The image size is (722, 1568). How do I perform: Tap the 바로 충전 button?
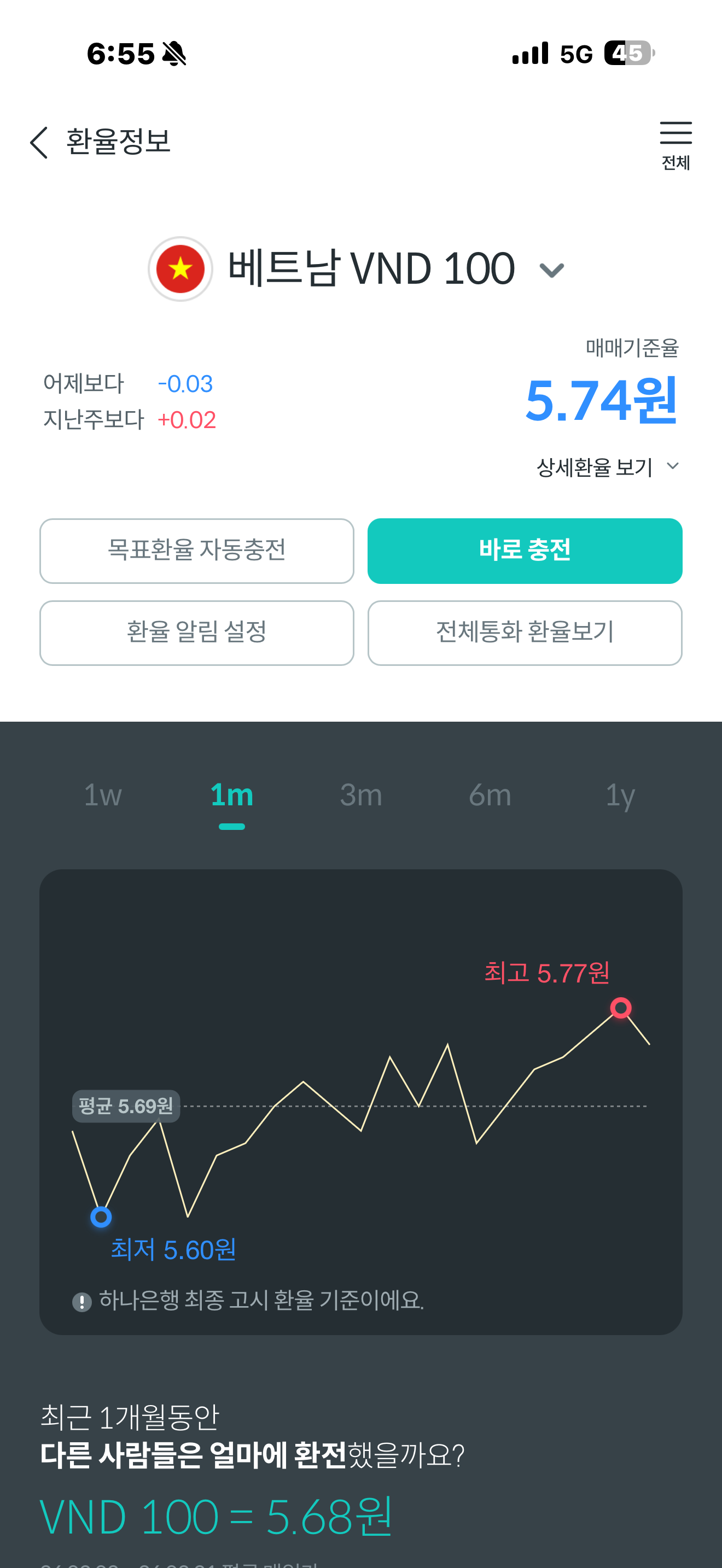[x=524, y=550]
